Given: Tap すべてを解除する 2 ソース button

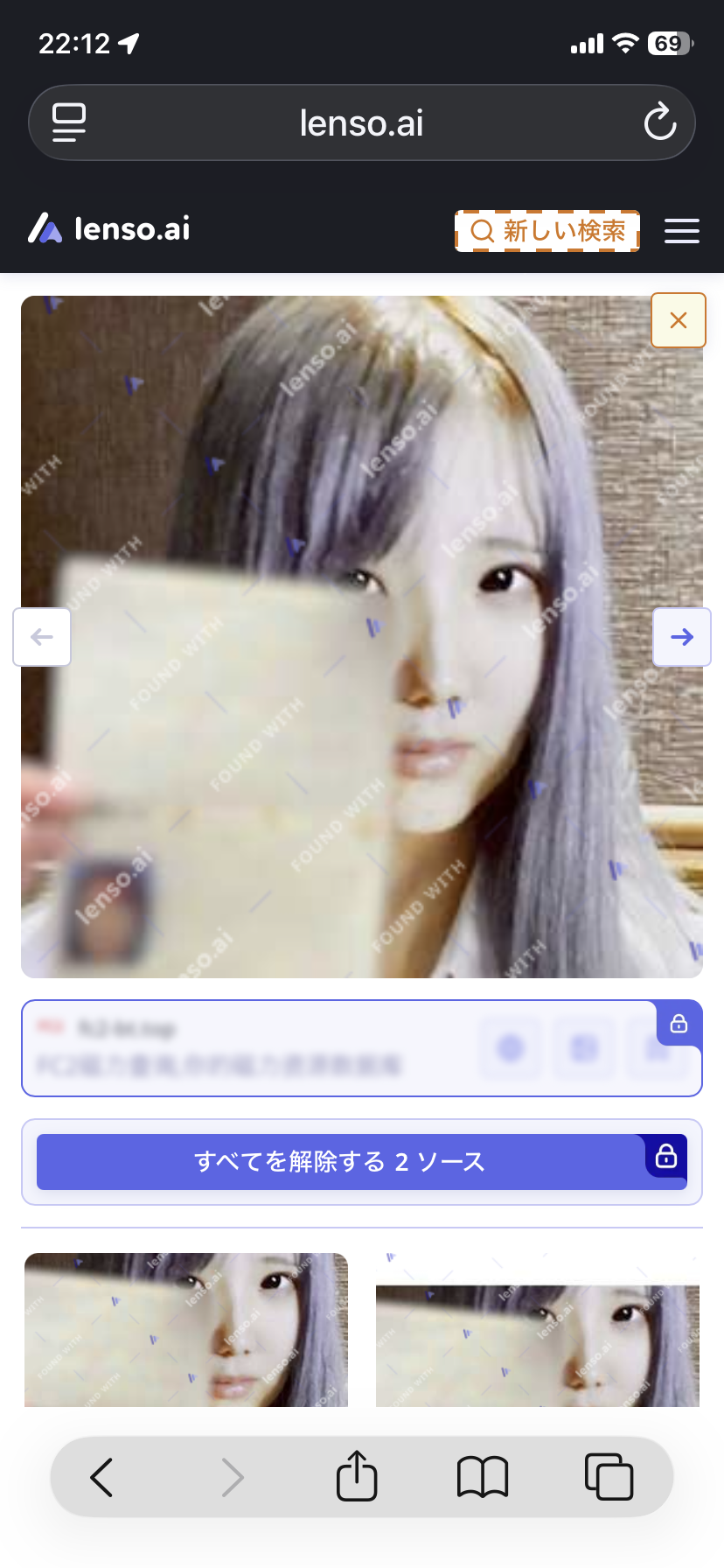Looking at the screenshot, I should (x=361, y=1161).
